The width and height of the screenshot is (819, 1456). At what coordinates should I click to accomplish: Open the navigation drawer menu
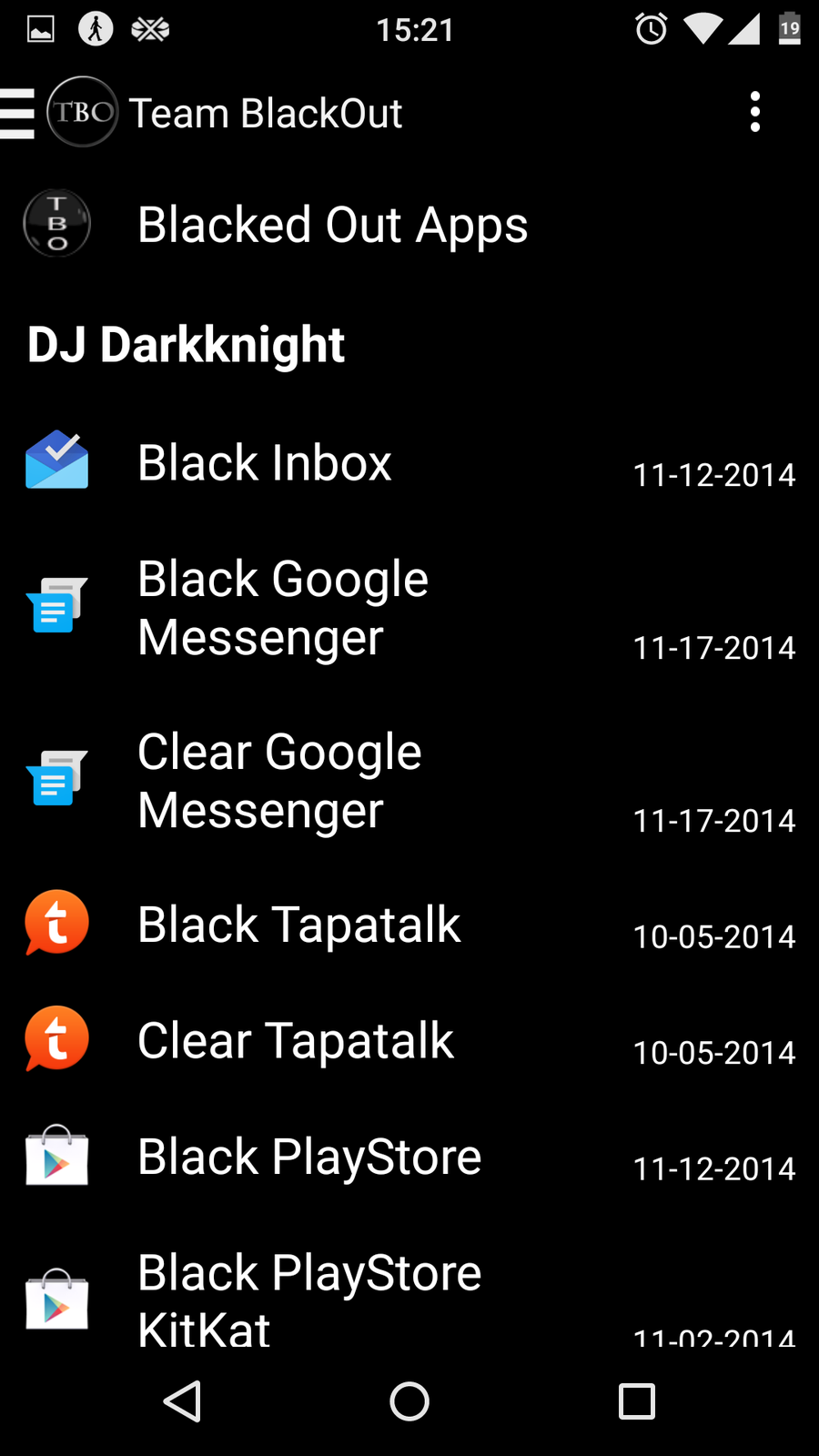coord(18,113)
